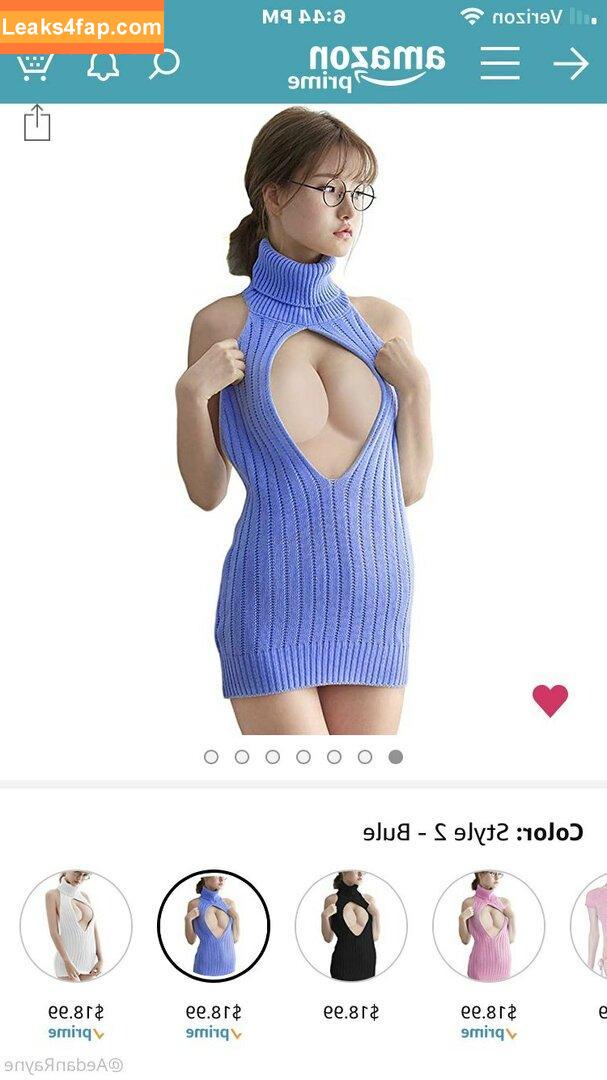
Task: Open the hamburger menu
Action: pyautogui.click(x=499, y=64)
